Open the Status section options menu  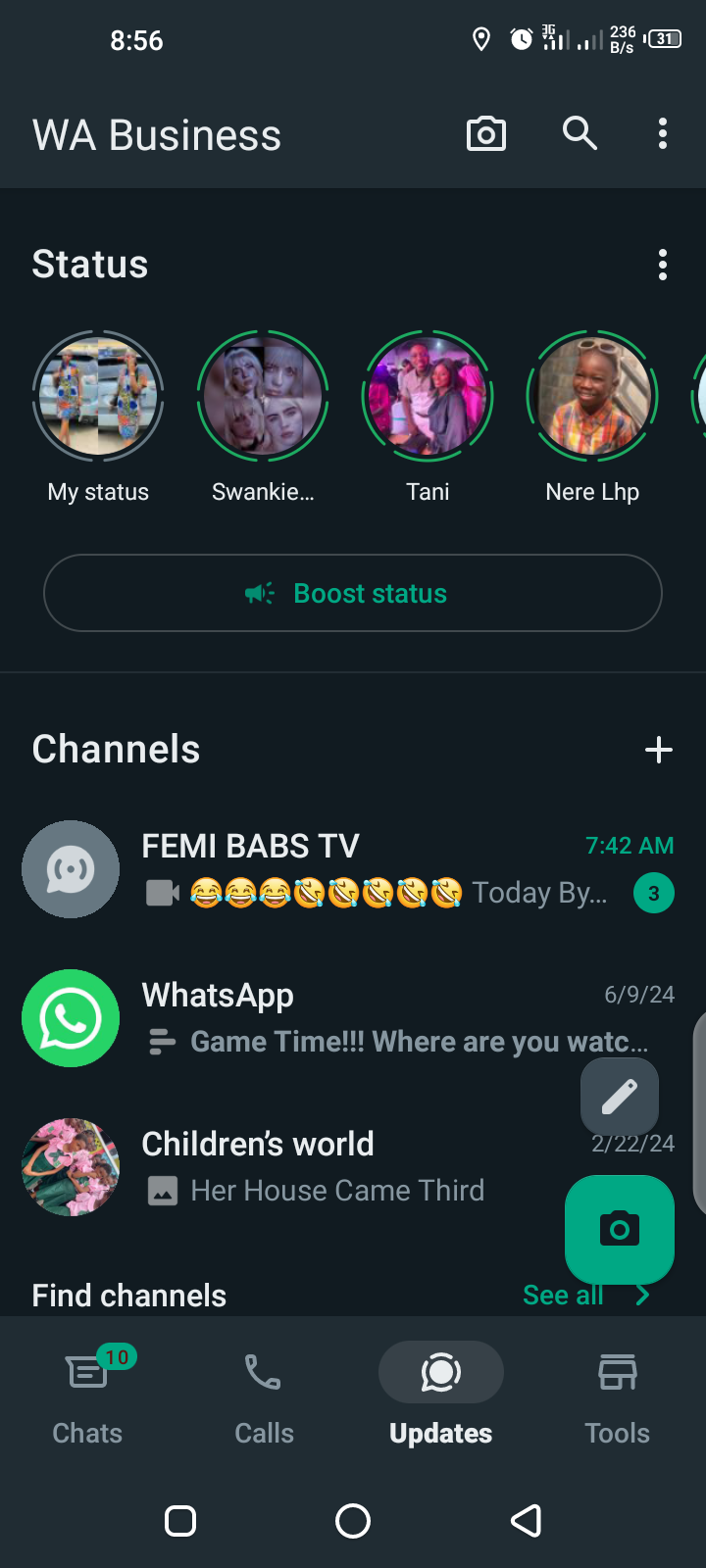tap(663, 265)
